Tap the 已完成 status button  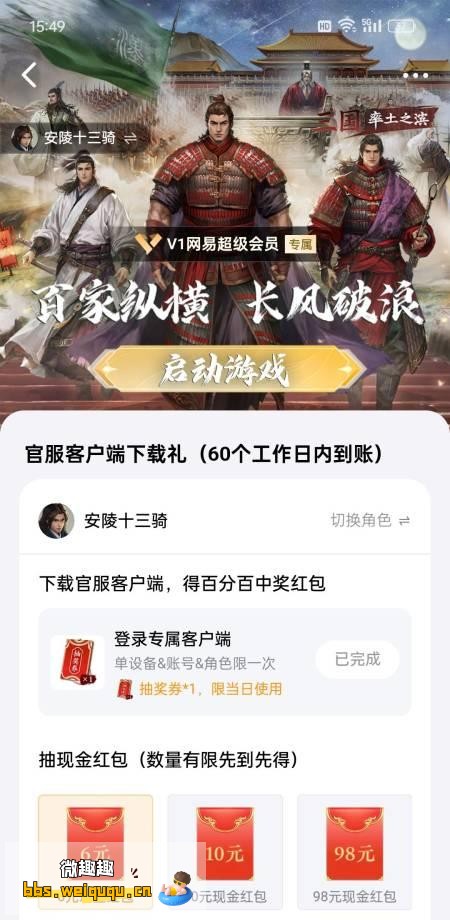(357, 659)
